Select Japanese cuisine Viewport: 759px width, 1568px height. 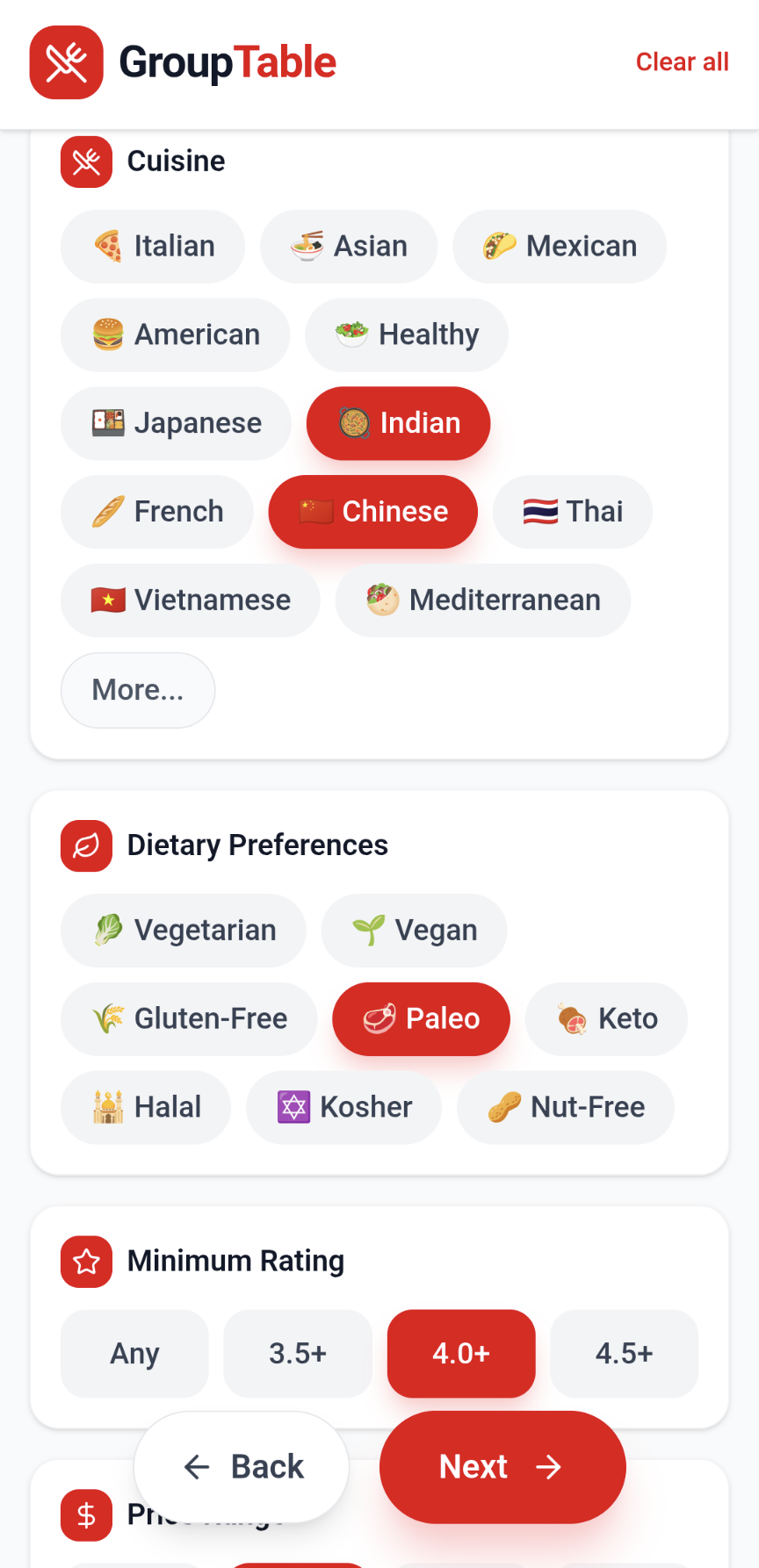(x=176, y=423)
